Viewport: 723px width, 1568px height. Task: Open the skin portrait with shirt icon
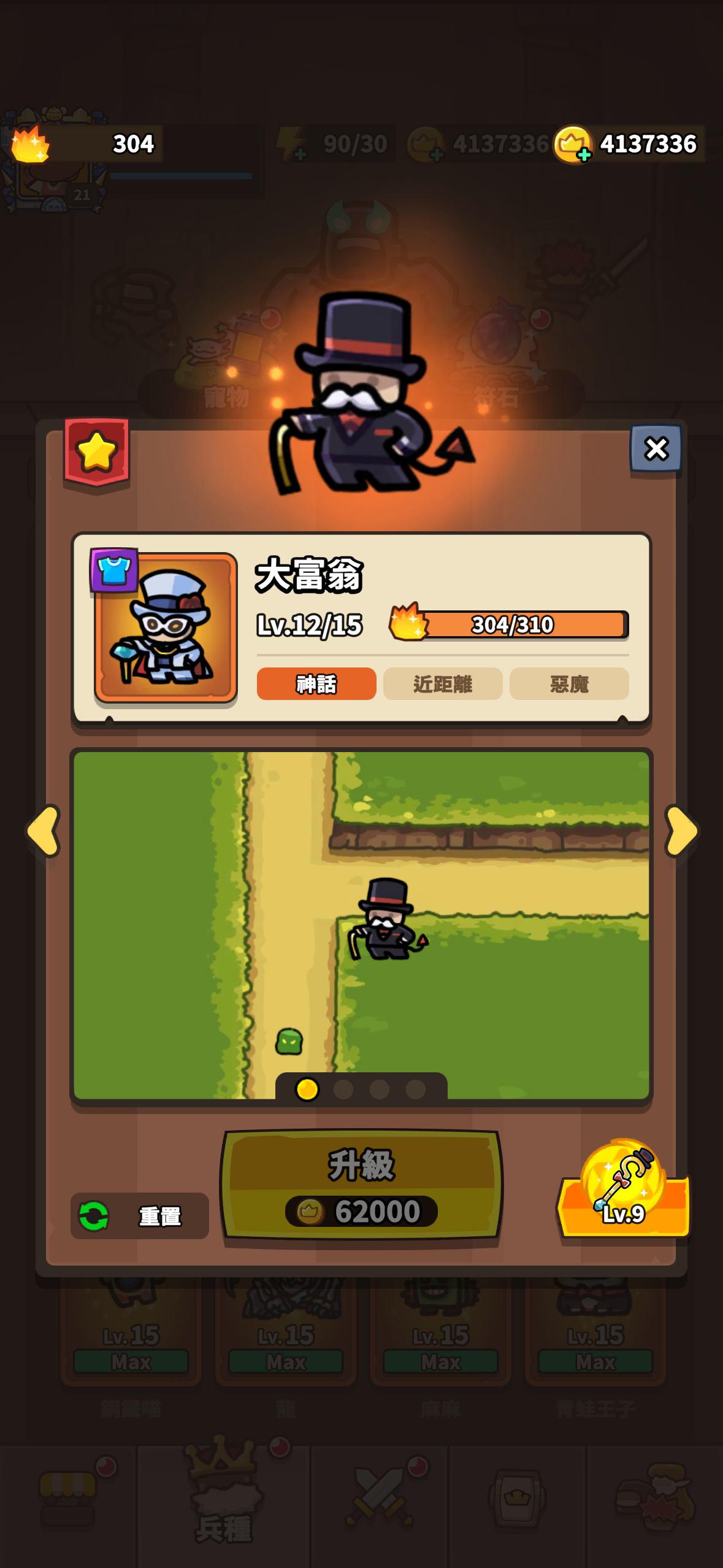pos(164,626)
